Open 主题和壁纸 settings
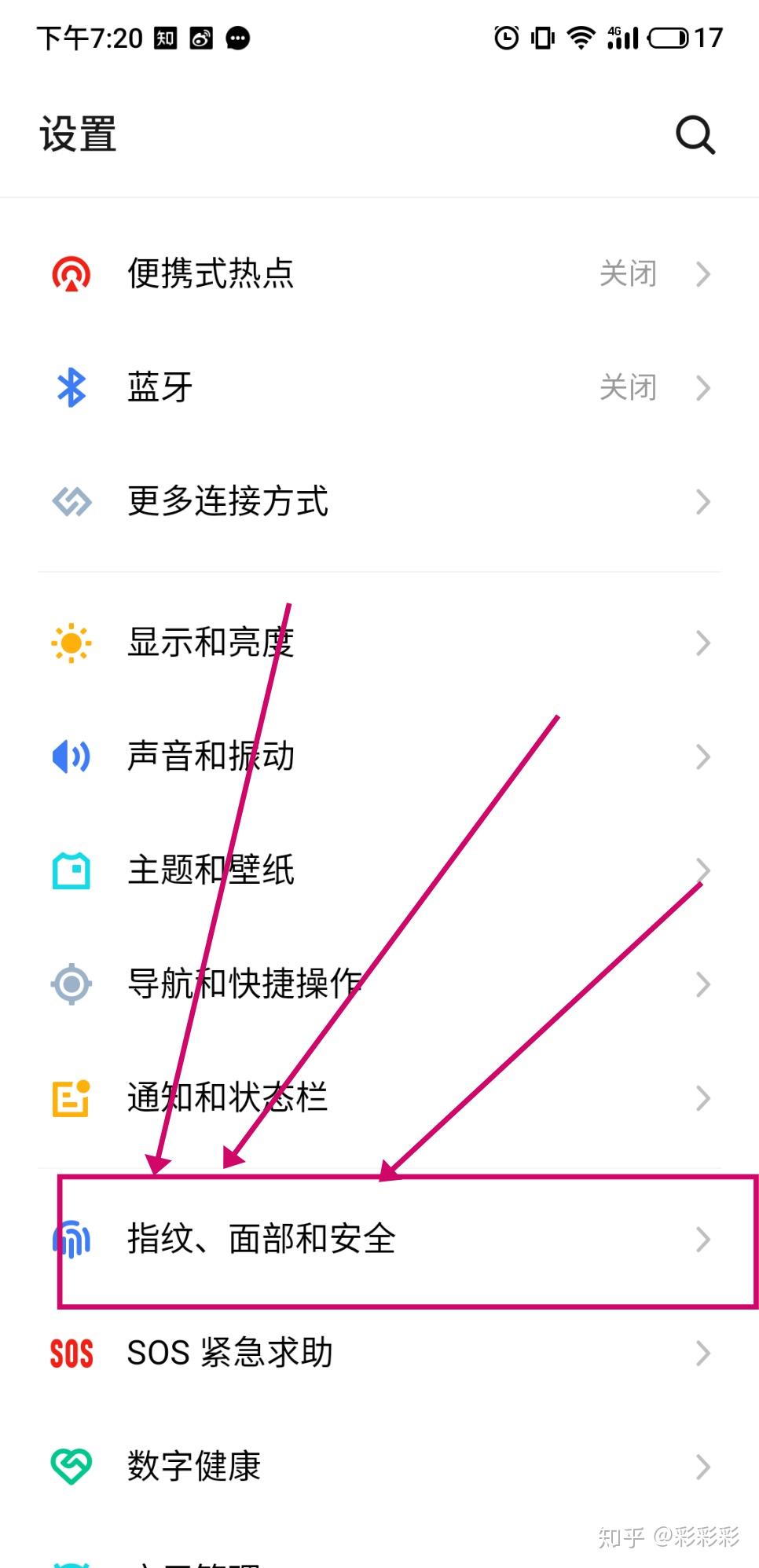759x1568 pixels. click(x=379, y=870)
